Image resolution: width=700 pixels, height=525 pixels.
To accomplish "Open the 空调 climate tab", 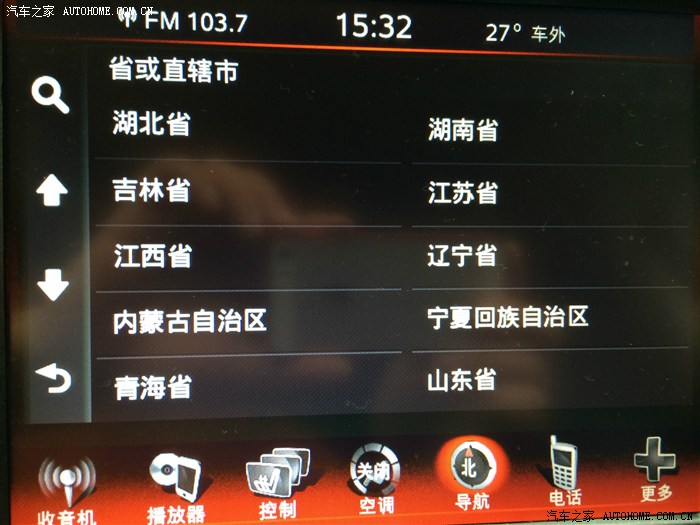I will click(x=375, y=480).
